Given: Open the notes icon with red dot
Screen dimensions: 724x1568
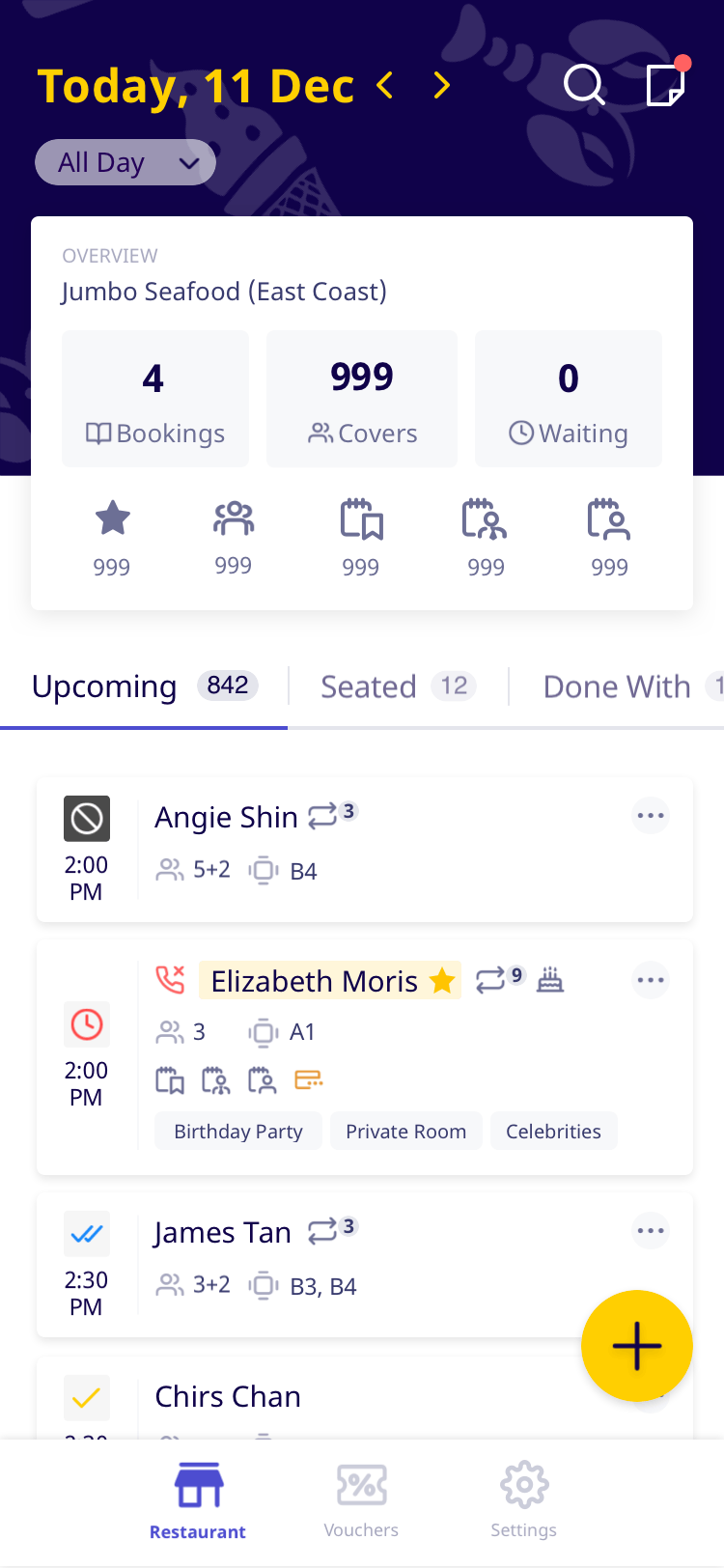Looking at the screenshot, I should [x=665, y=85].
